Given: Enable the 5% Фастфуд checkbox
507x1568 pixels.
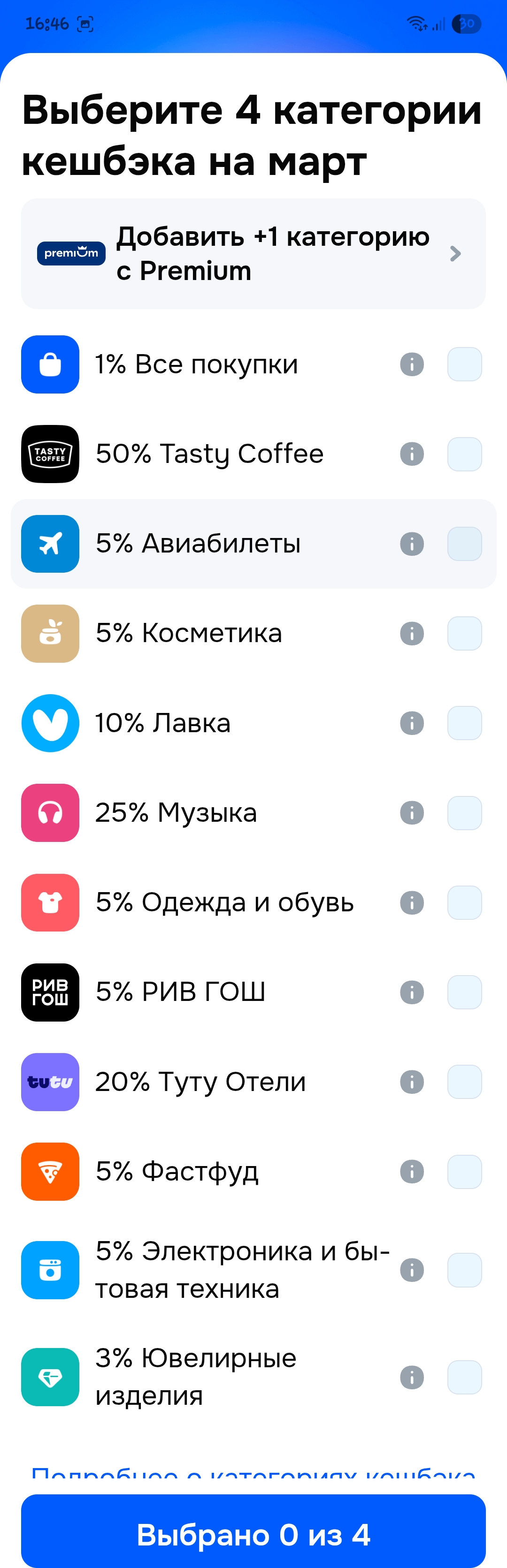Looking at the screenshot, I should pos(464,1172).
